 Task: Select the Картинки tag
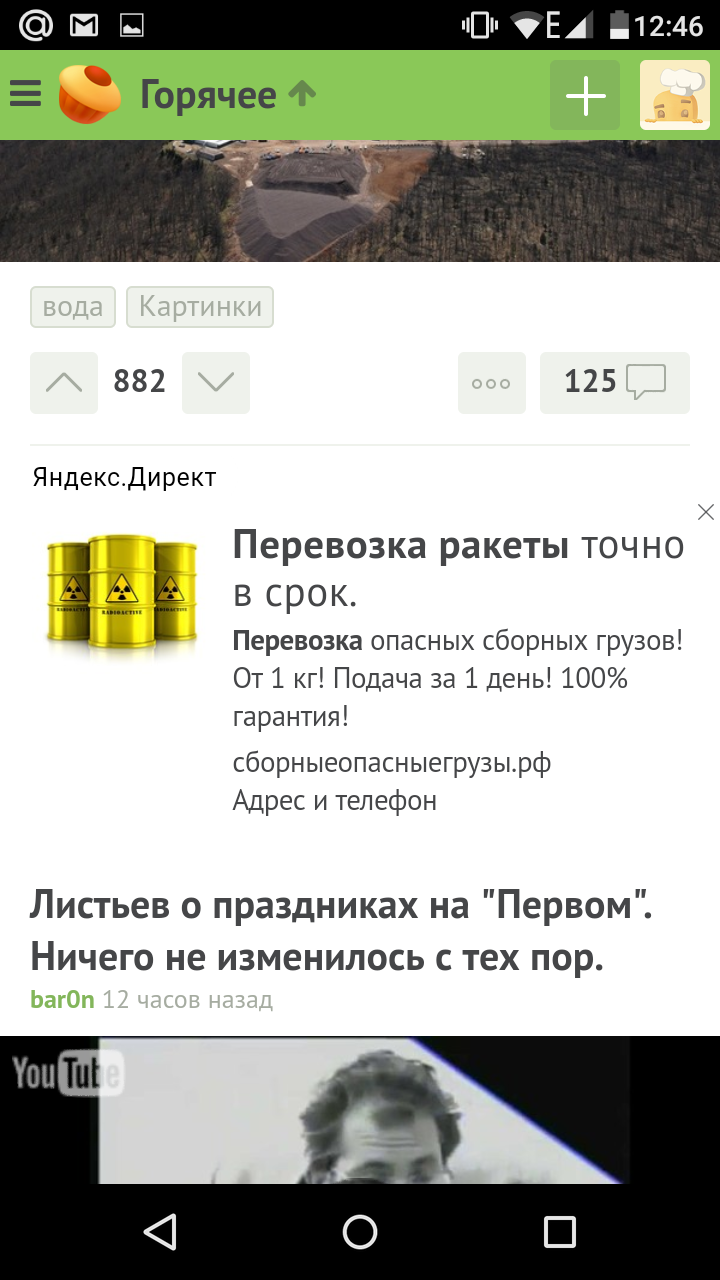200,307
